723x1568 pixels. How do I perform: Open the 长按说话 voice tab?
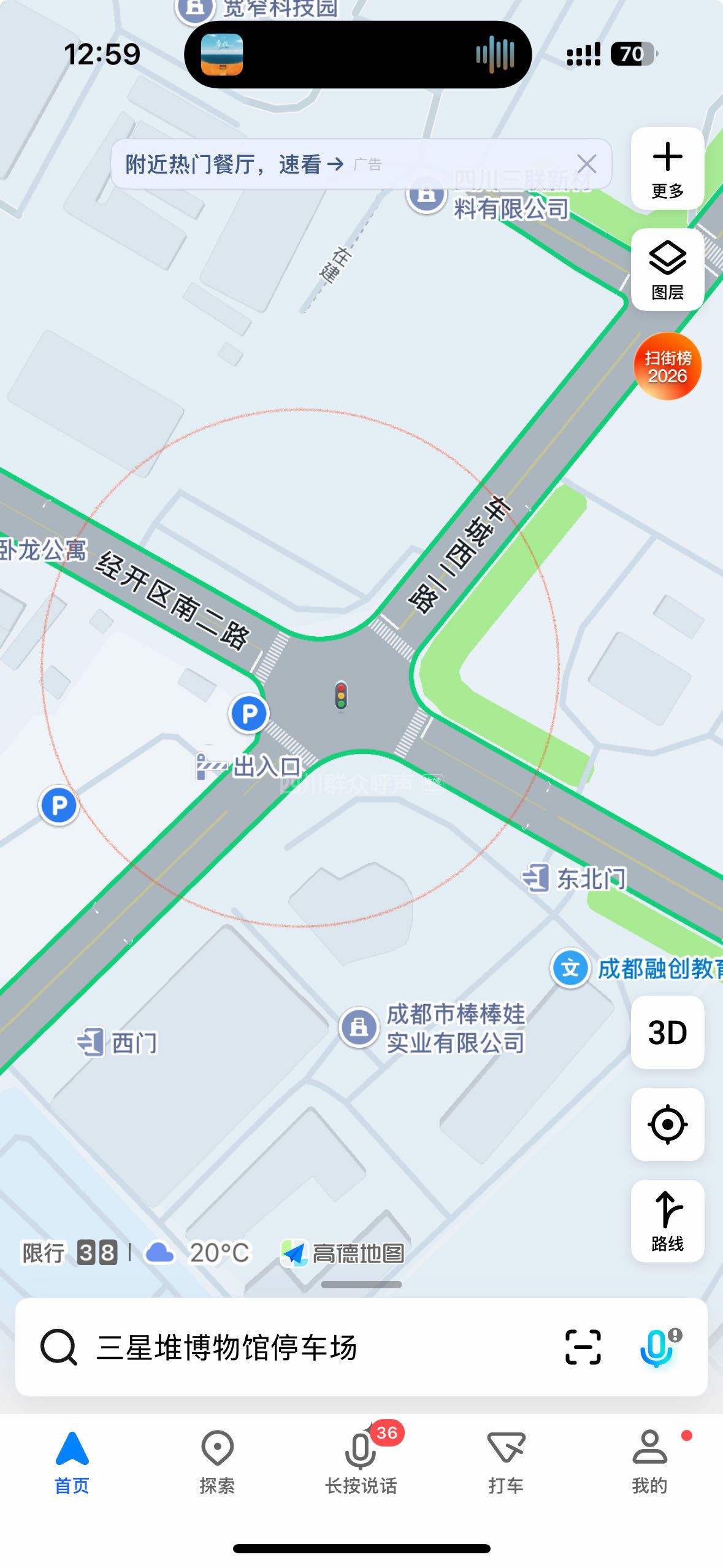pyautogui.click(x=361, y=1462)
